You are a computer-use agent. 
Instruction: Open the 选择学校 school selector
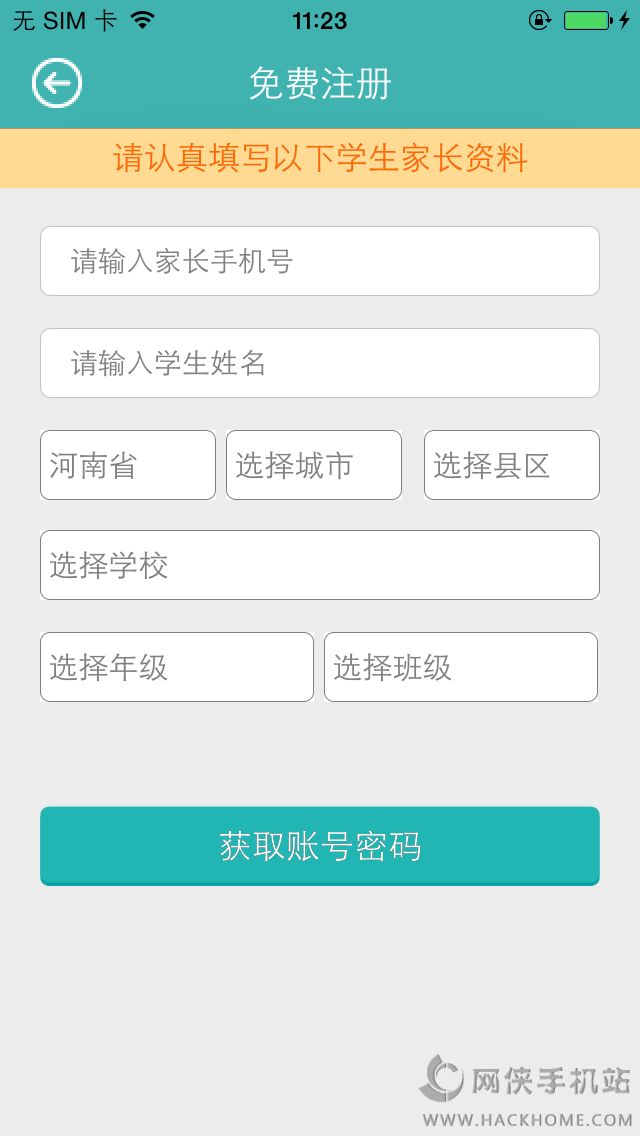tap(320, 565)
